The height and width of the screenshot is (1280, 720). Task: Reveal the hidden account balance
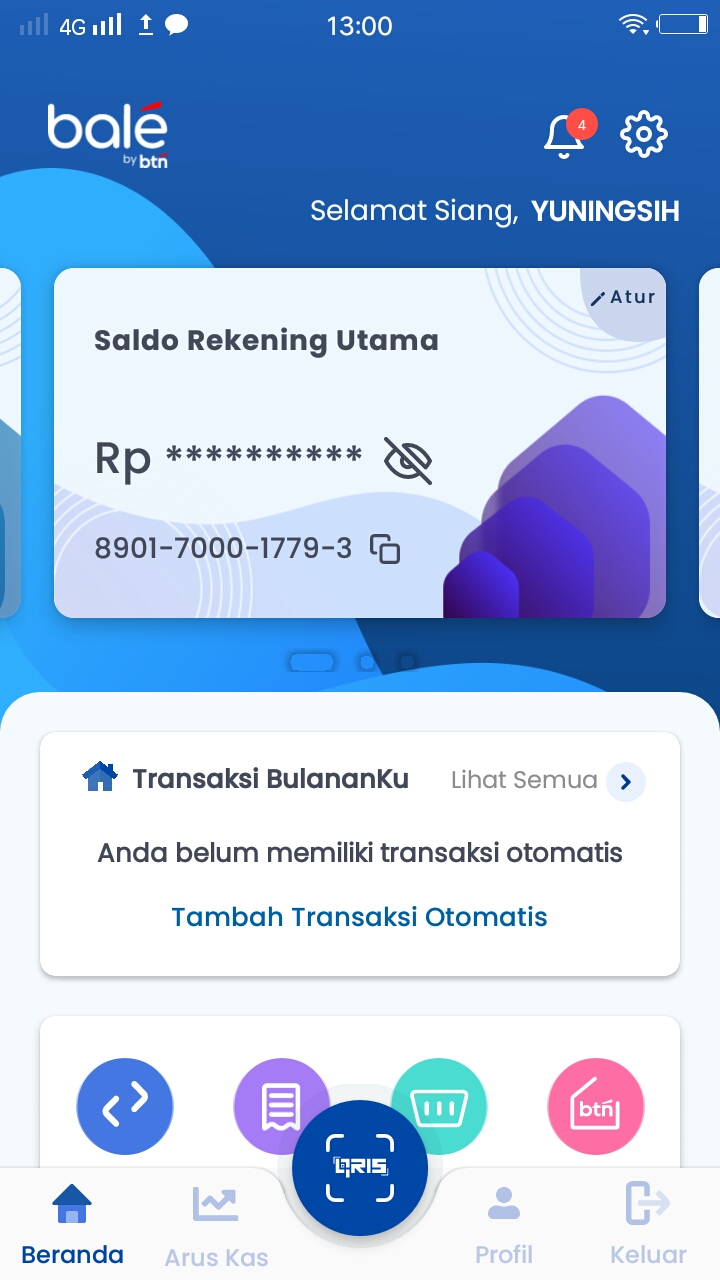point(408,460)
